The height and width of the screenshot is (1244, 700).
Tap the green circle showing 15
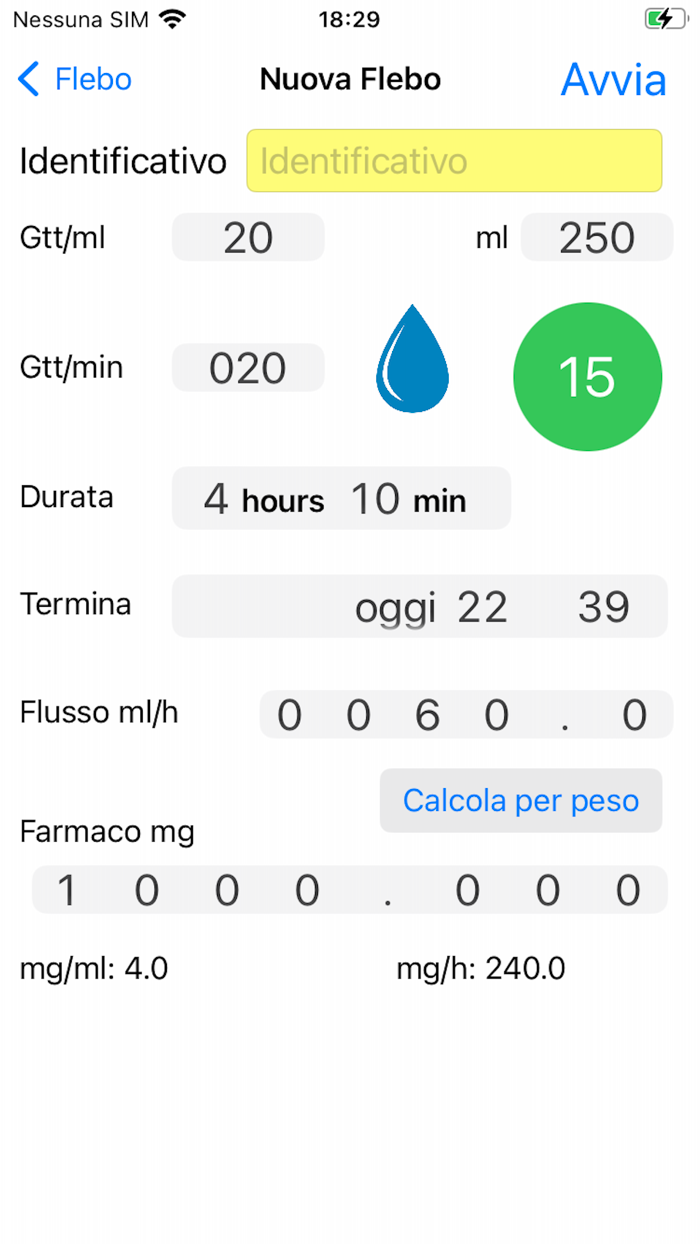pyautogui.click(x=587, y=377)
